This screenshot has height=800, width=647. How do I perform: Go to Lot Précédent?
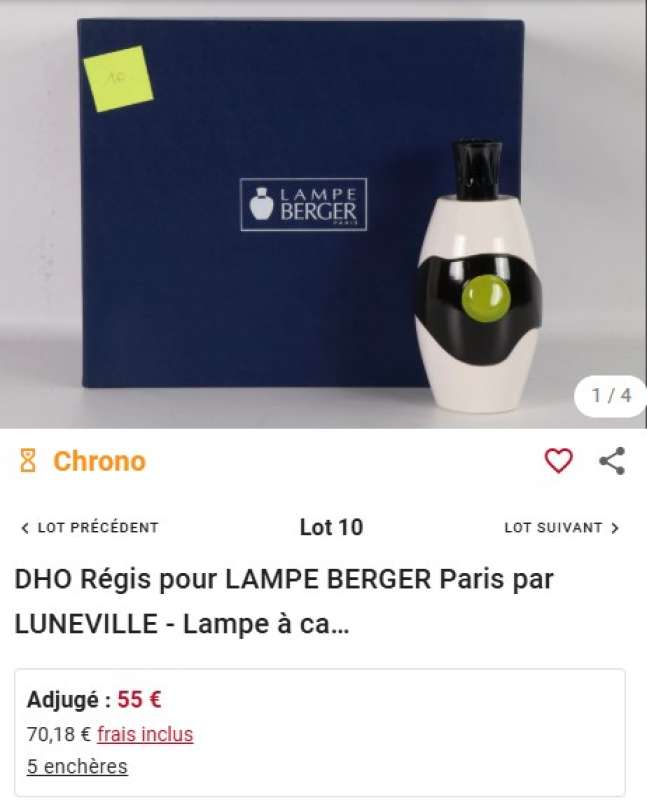[90, 527]
